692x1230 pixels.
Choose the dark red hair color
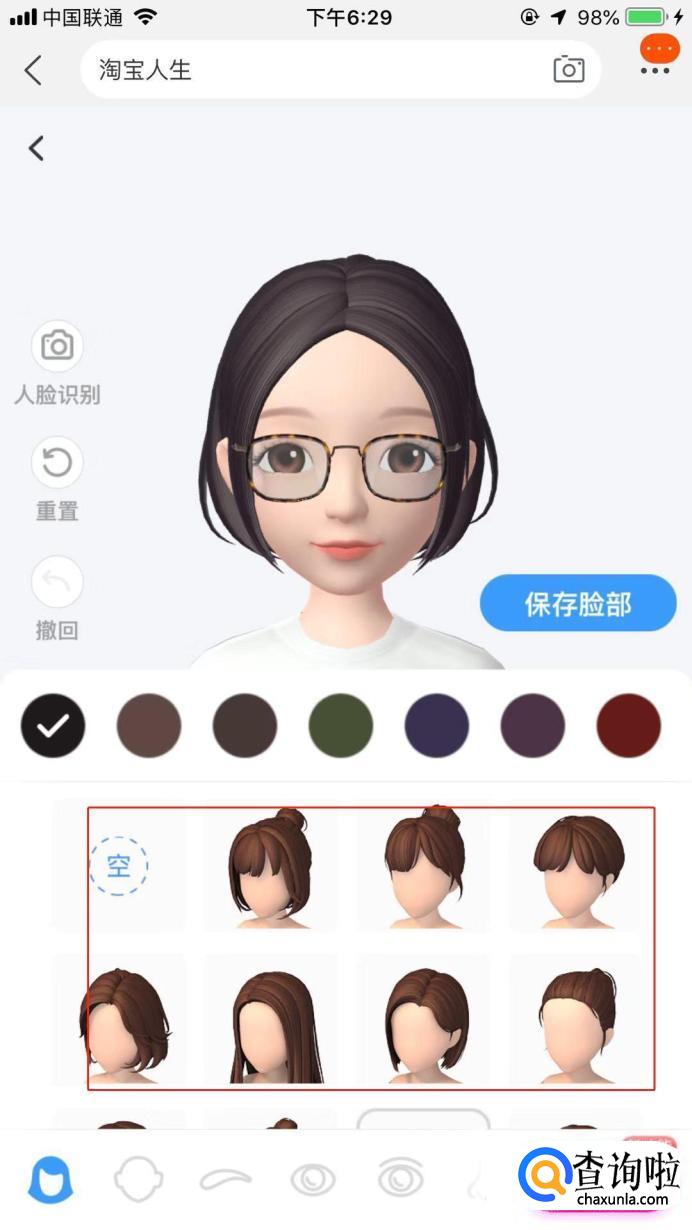pyautogui.click(x=629, y=725)
